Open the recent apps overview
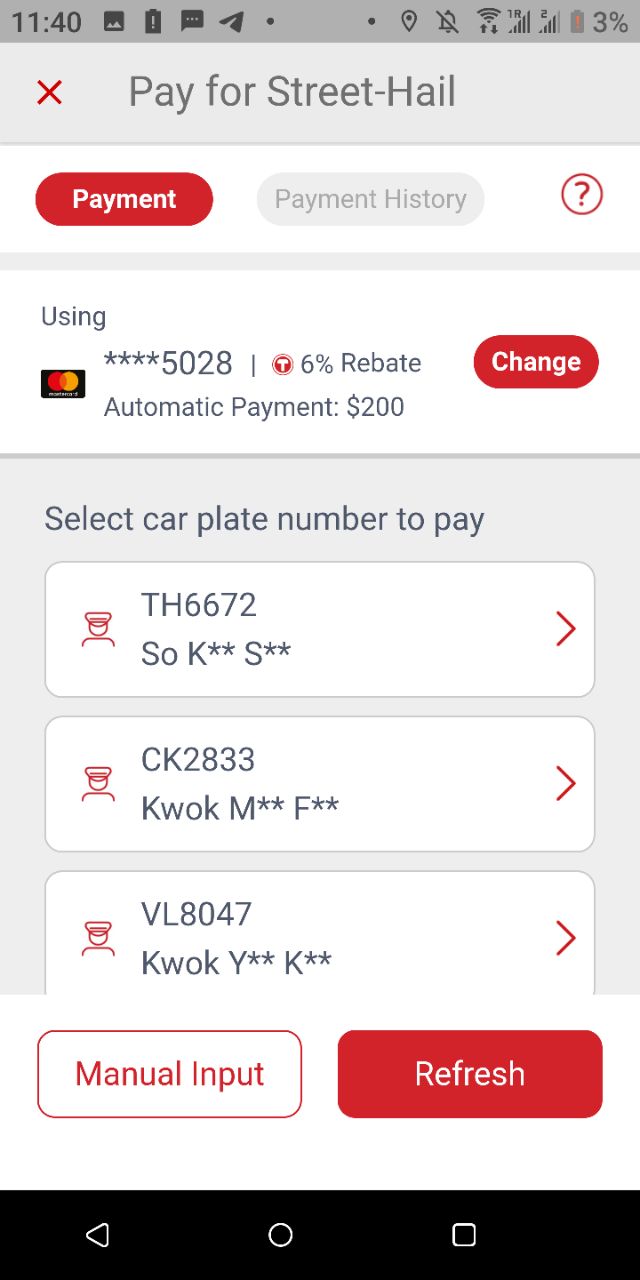 tap(464, 1235)
